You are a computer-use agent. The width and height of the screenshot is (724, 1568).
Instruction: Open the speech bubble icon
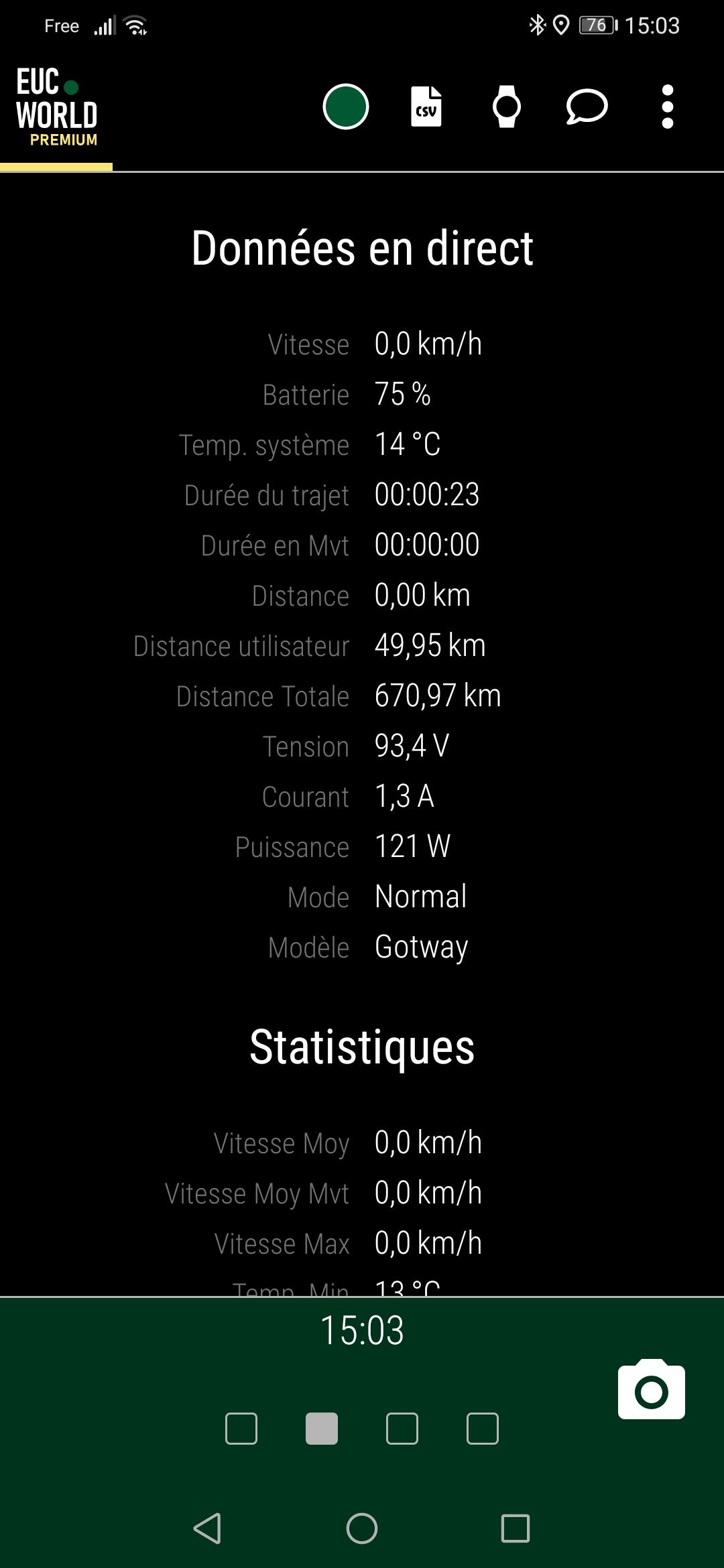coord(587,107)
